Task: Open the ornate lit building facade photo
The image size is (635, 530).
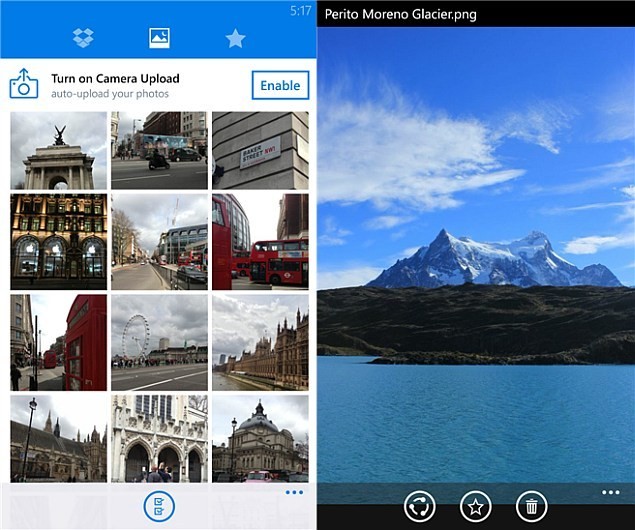Action: (59, 240)
